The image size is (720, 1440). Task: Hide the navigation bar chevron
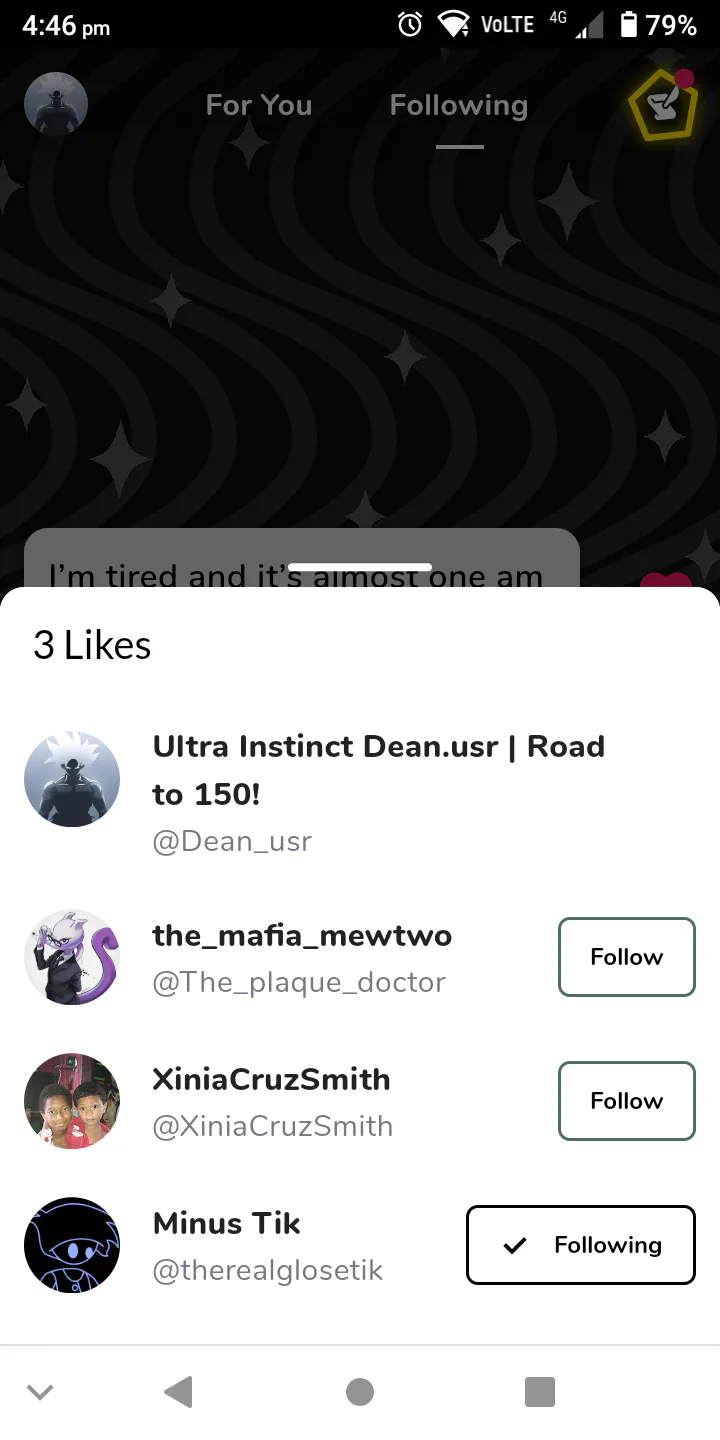pyautogui.click(x=40, y=1392)
